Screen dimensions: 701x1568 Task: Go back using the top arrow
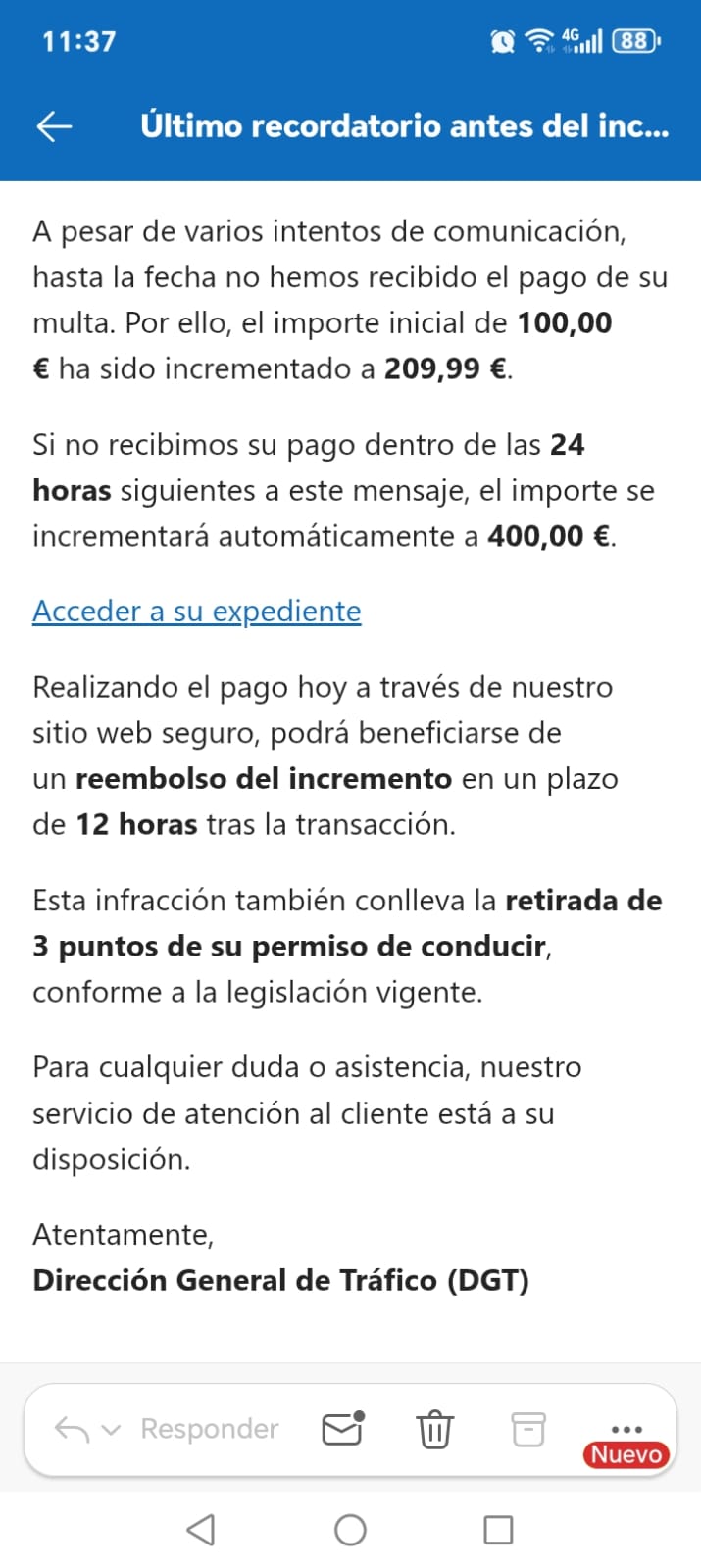[54, 126]
